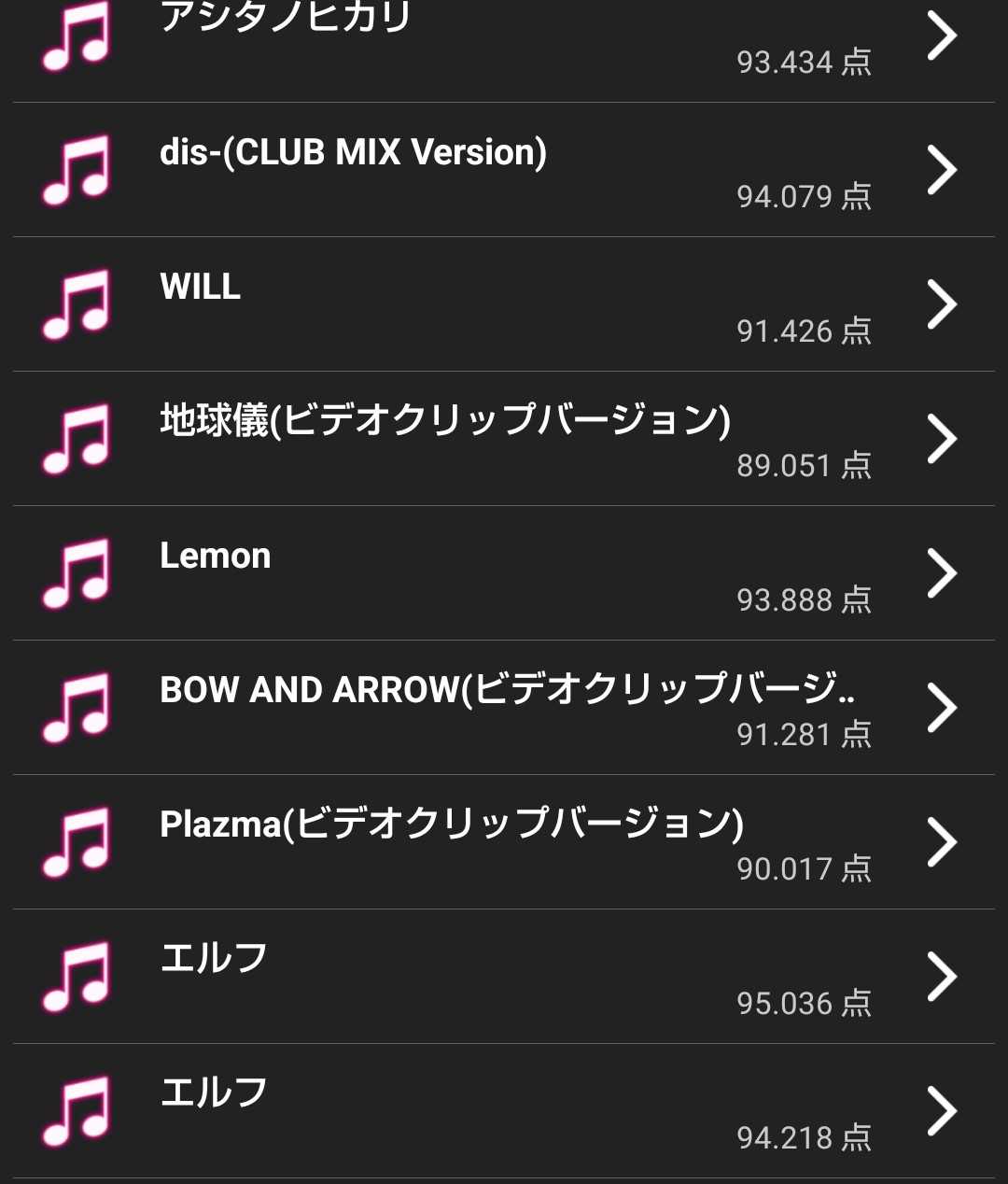1008x1184 pixels.
Task: Select the WILL song row
Action: 504,304
